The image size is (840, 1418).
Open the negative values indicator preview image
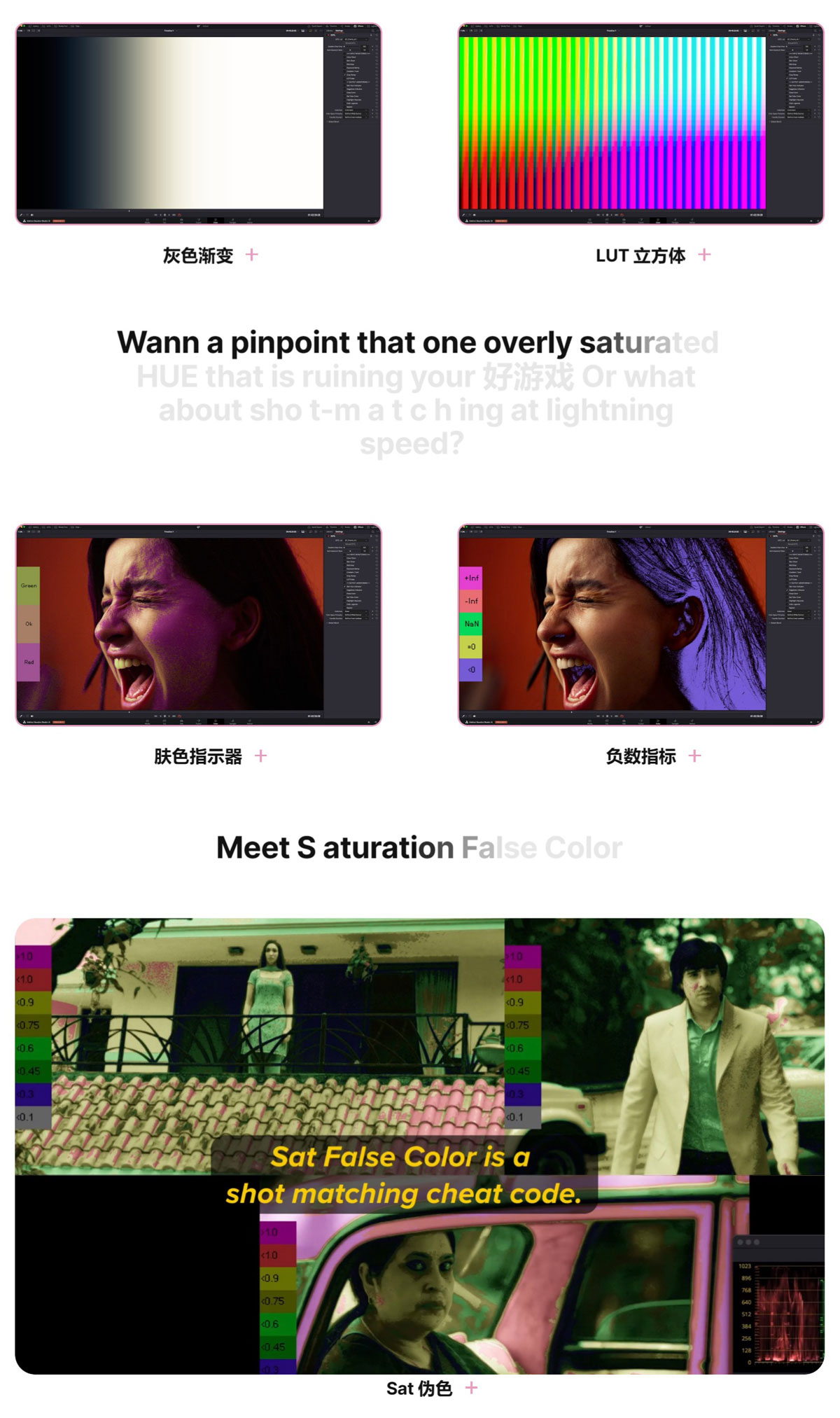point(640,625)
